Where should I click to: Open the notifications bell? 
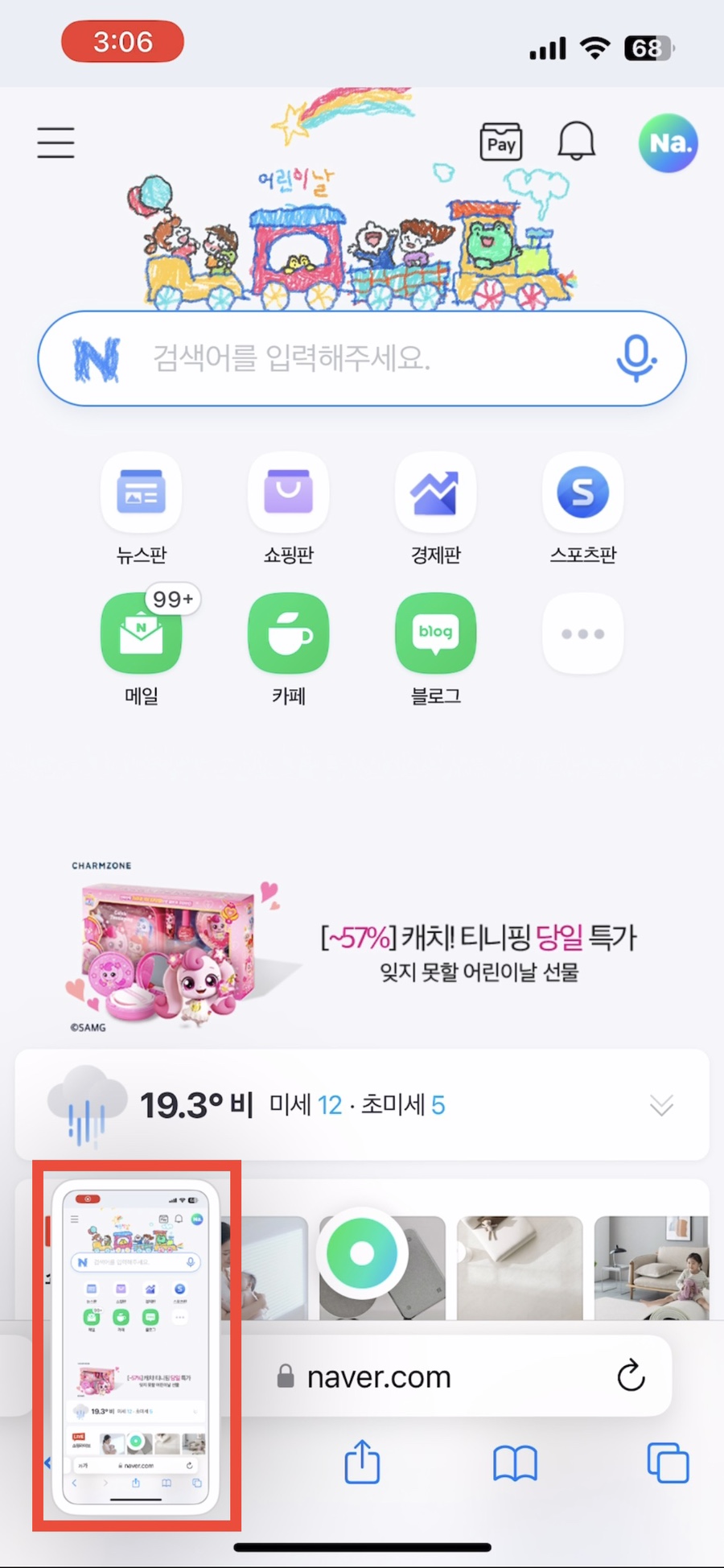[x=576, y=141]
